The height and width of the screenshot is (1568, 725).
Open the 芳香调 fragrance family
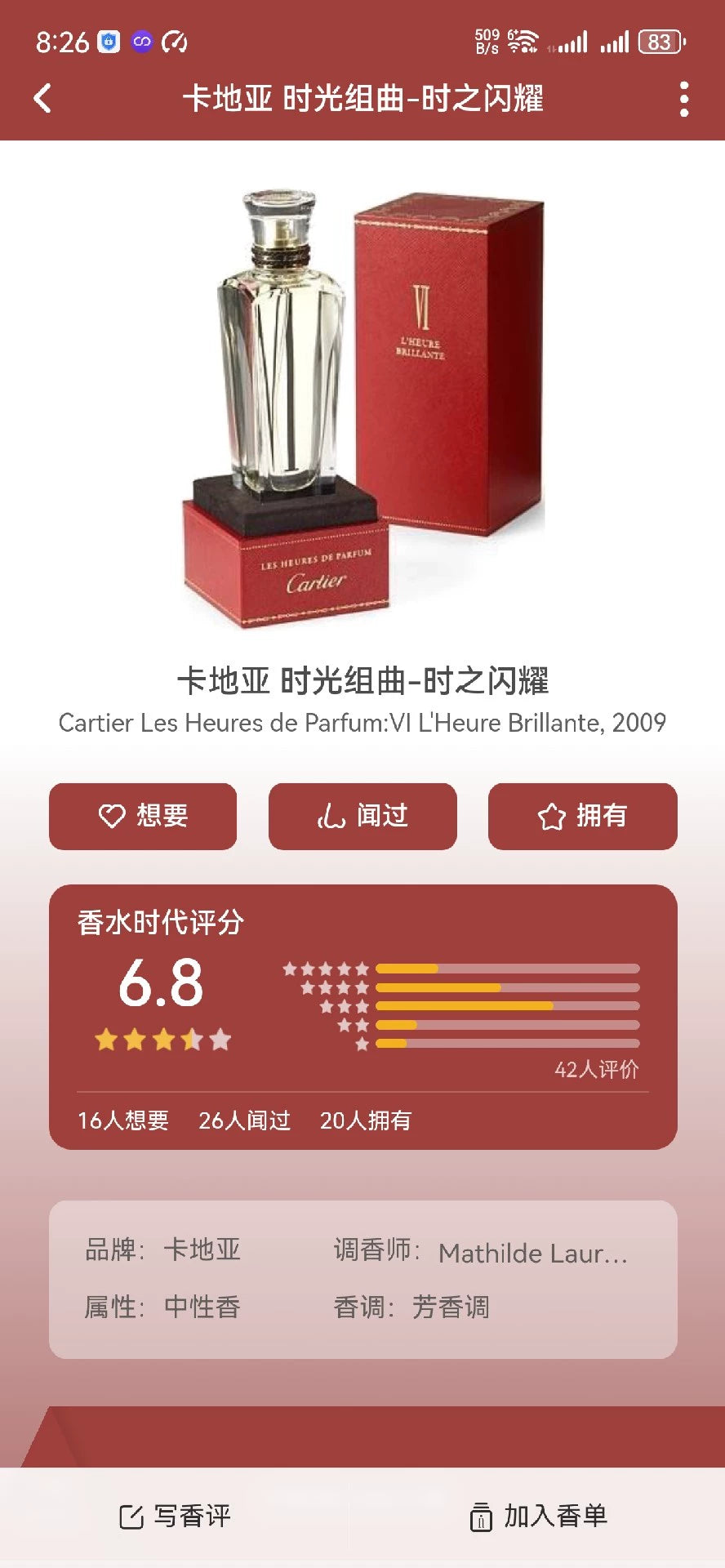(x=451, y=1307)
